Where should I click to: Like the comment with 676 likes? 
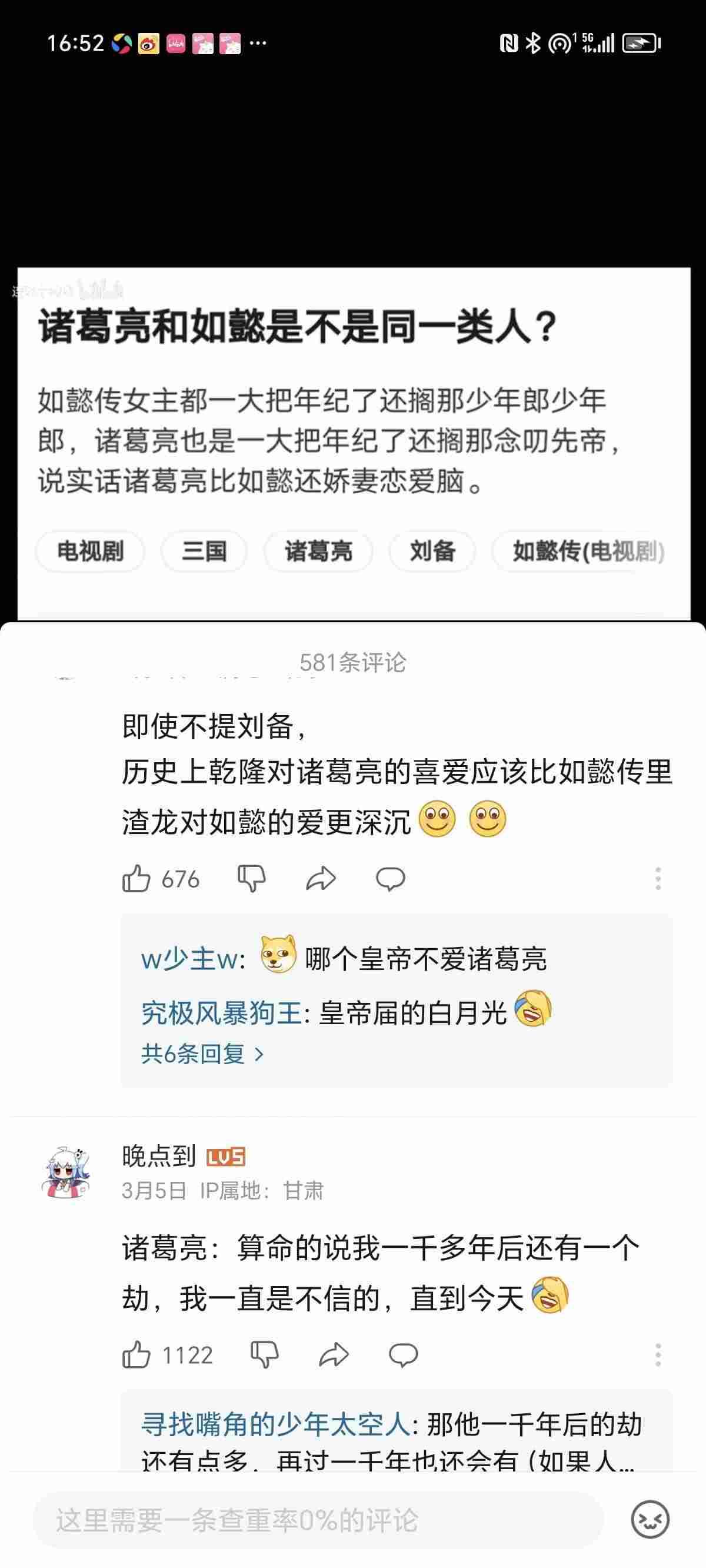tap(136, 879)
